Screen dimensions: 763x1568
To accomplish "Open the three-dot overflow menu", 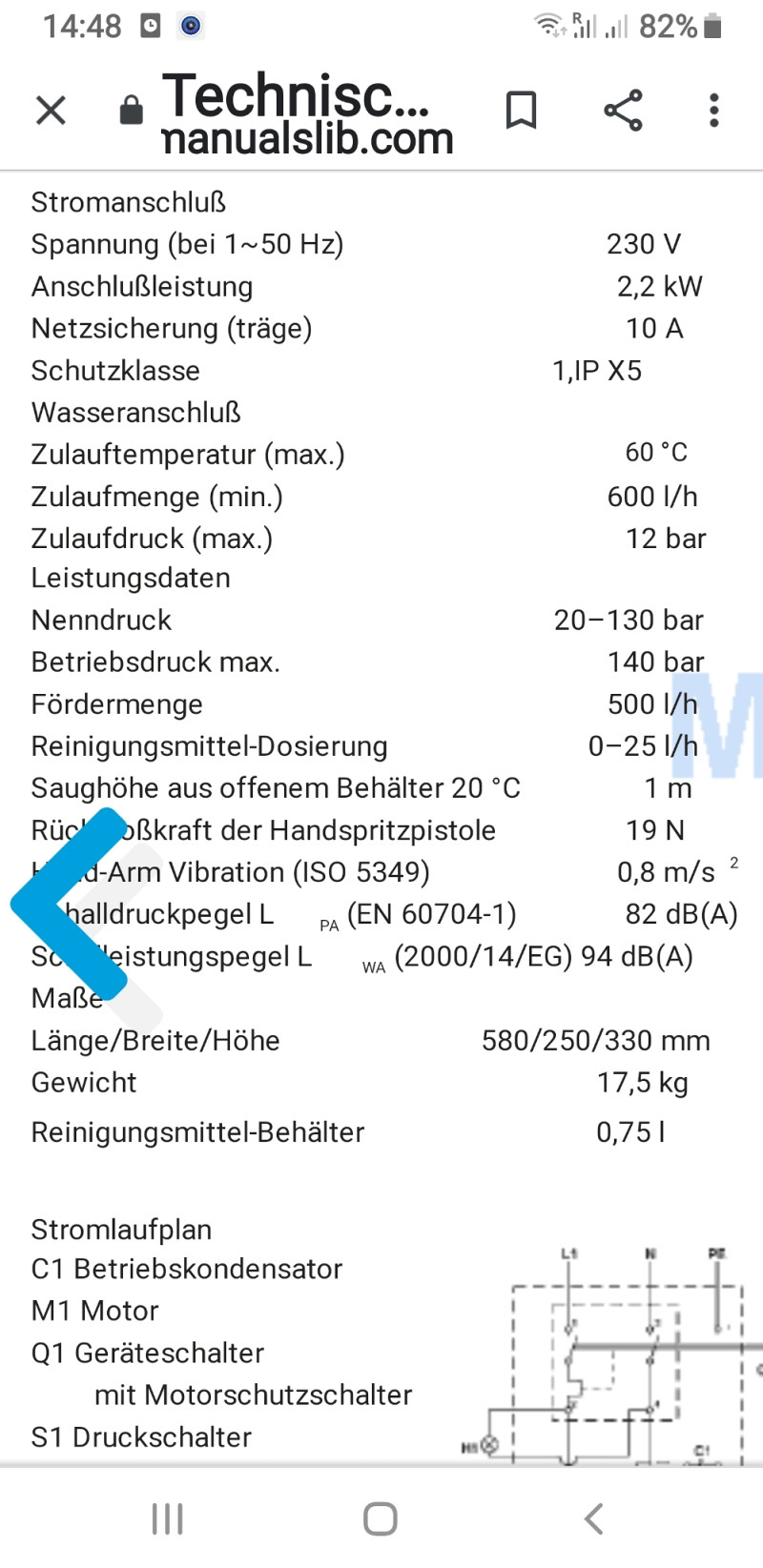I will click(713, 111).
